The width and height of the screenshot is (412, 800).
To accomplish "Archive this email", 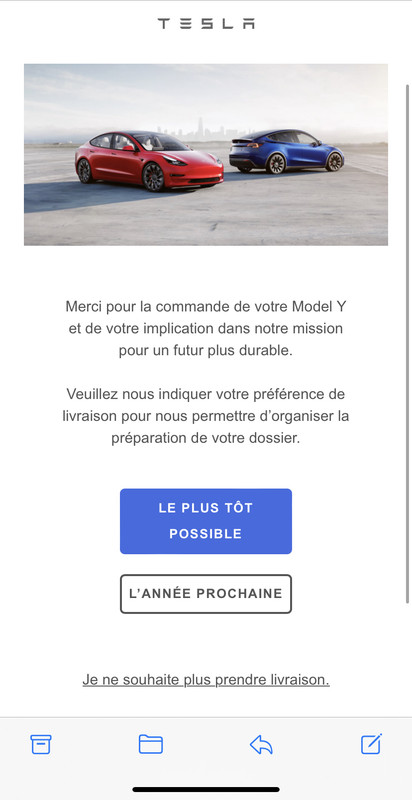I will click(41, 744).
